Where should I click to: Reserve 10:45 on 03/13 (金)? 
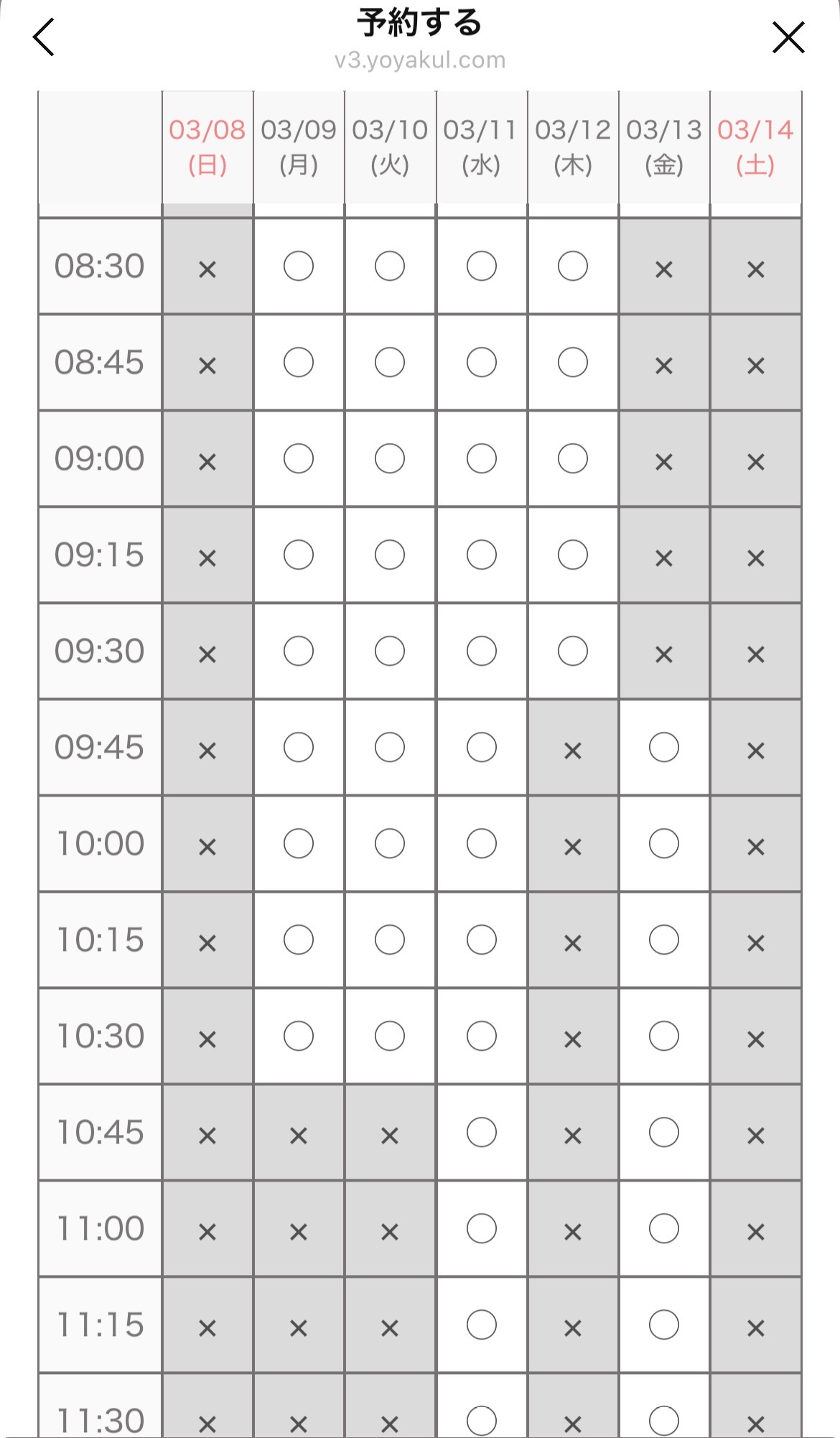[x=664, y=1132]
